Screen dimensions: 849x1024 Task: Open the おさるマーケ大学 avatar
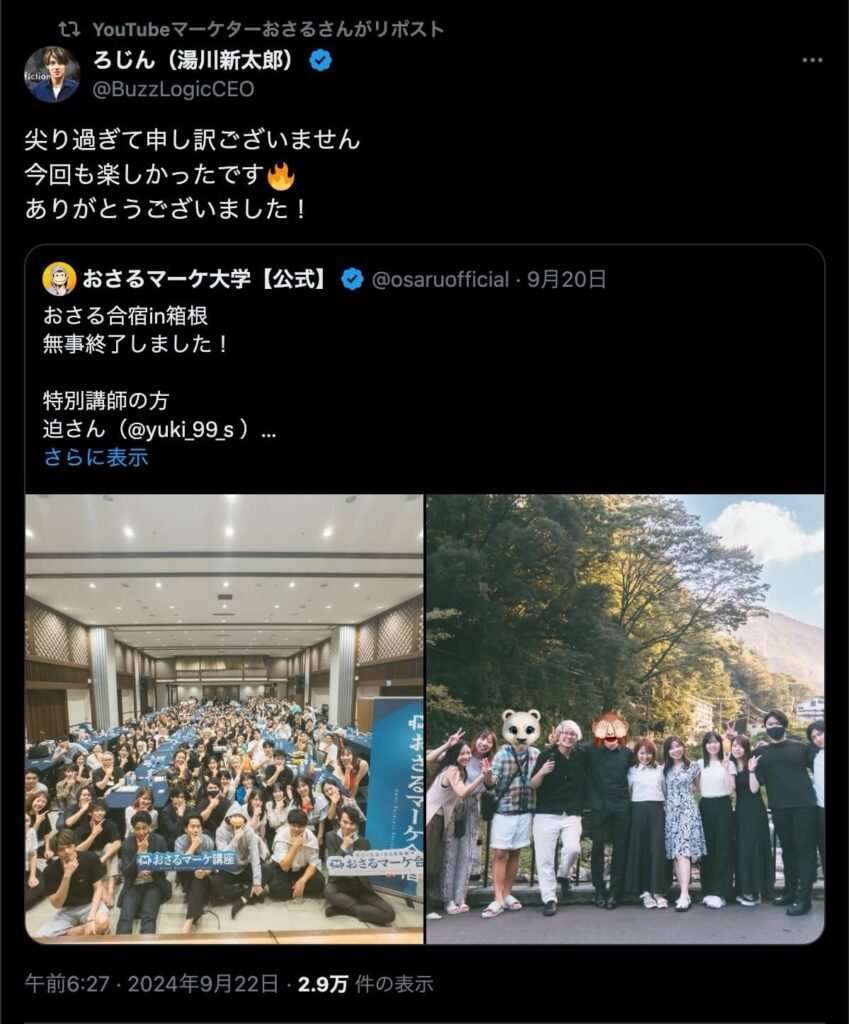pos(60,279)
